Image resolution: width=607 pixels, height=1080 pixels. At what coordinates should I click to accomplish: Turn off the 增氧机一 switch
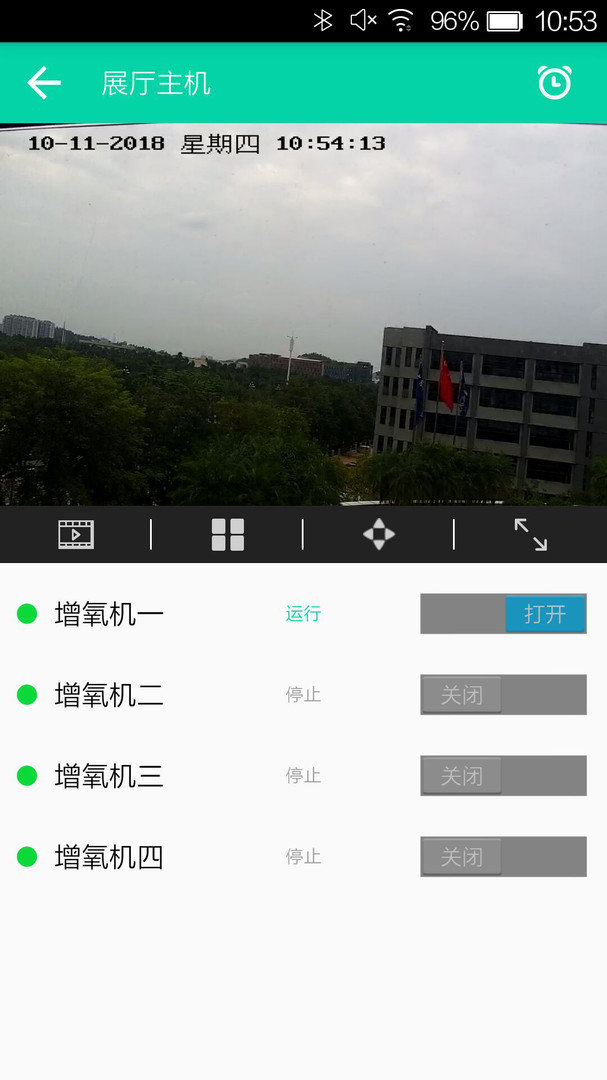click(503, 614)
